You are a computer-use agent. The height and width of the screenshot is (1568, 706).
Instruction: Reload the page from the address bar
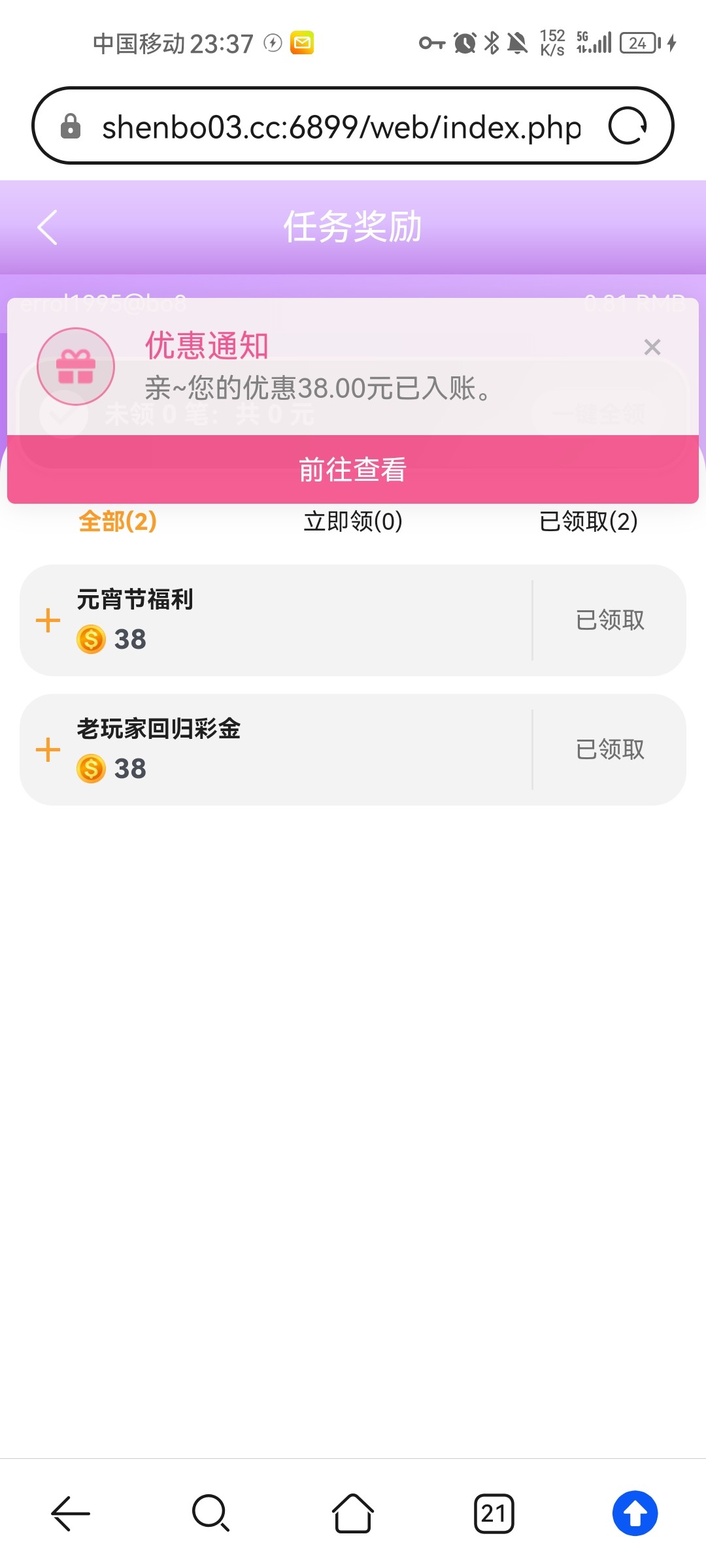coord(628,125)
